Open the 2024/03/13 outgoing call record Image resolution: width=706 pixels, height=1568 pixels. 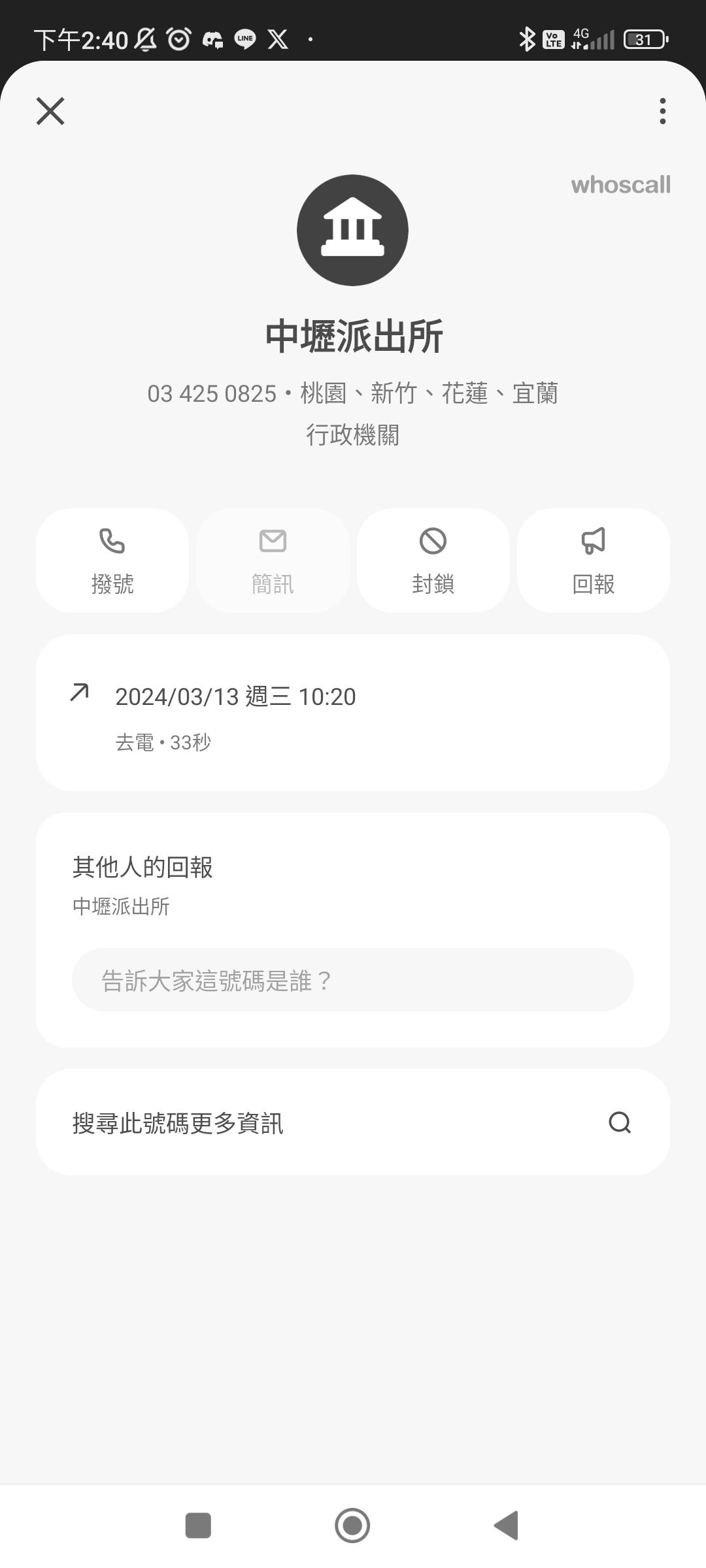tap(353, 713)
